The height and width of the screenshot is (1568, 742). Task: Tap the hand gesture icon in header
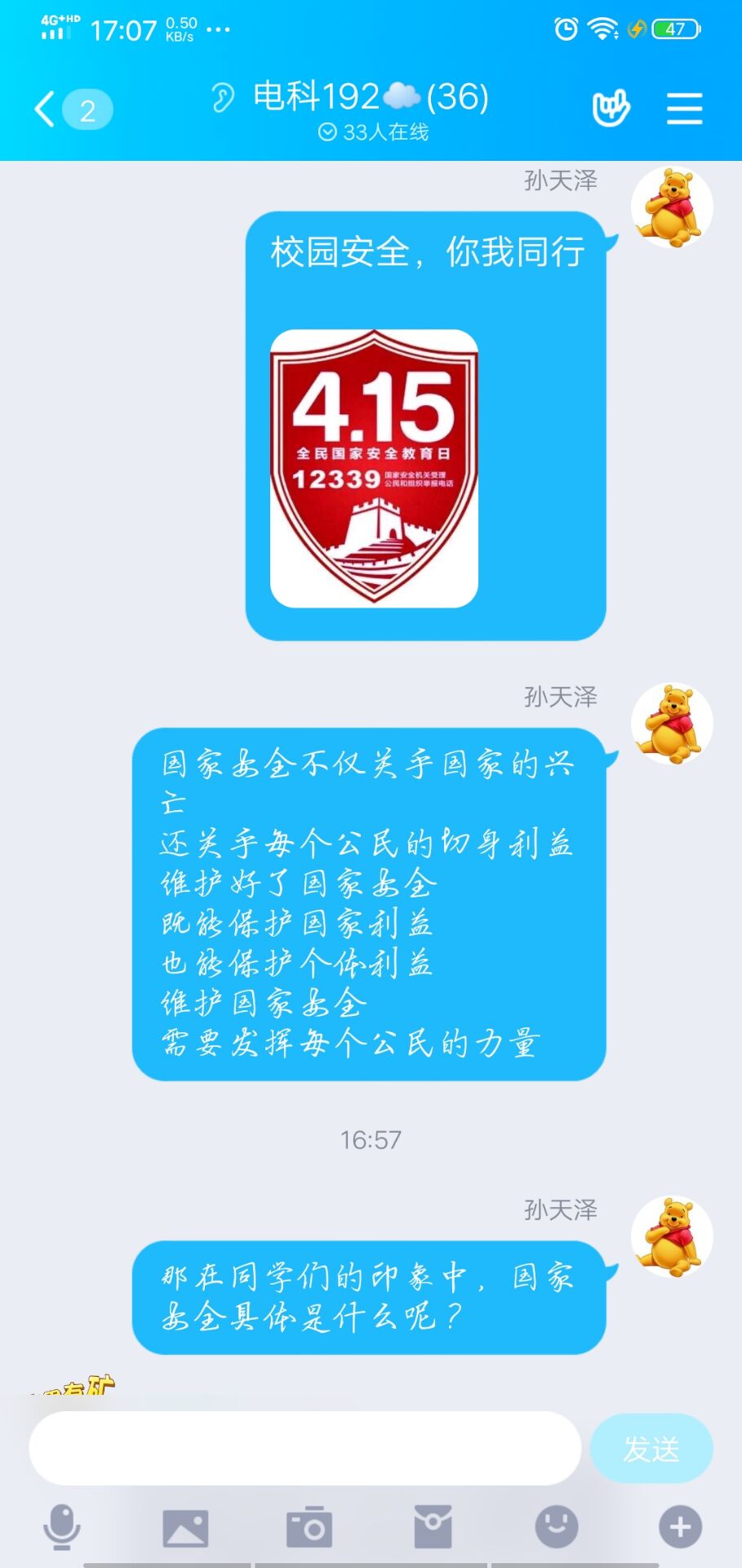(x=611, y=109)
